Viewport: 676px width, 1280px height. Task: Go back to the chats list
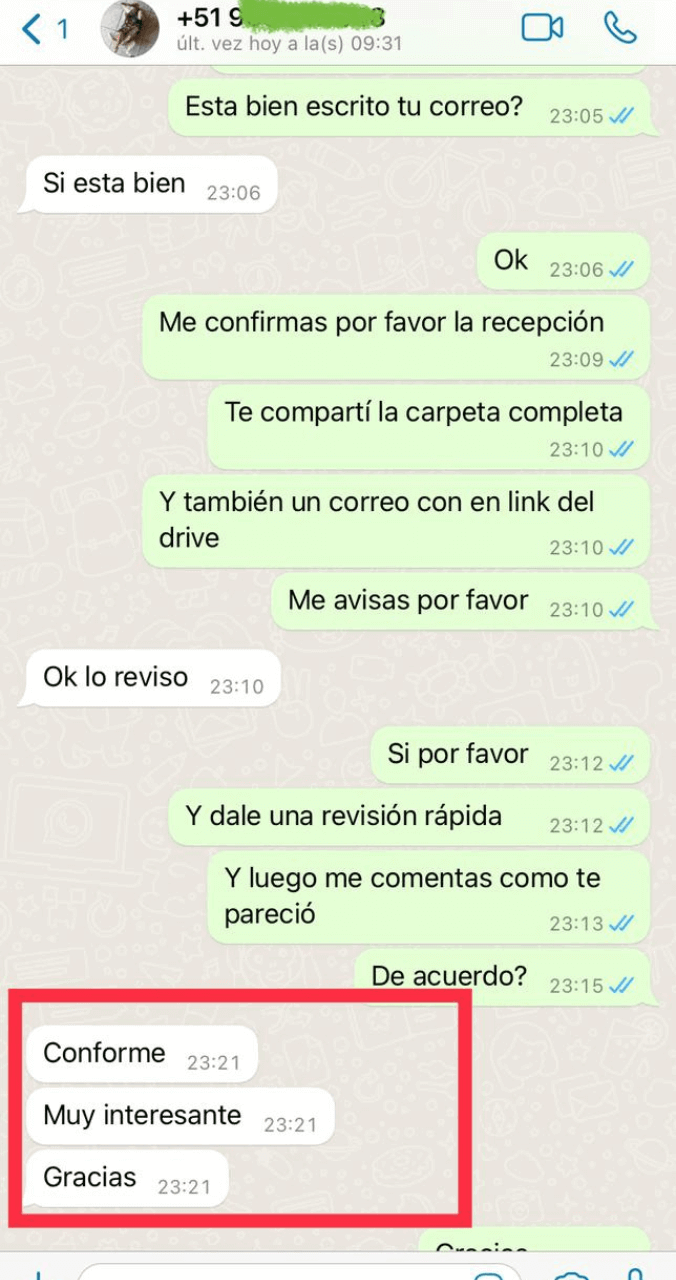[45, 29]
